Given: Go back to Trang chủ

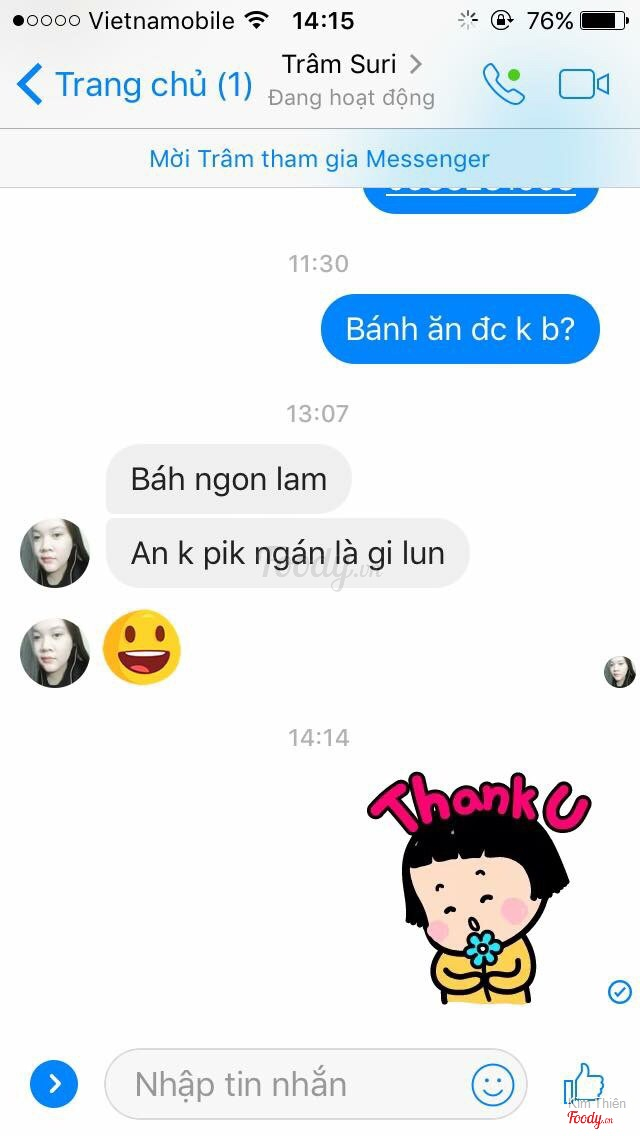Looking at the screenshot, I should coord(135,84).
